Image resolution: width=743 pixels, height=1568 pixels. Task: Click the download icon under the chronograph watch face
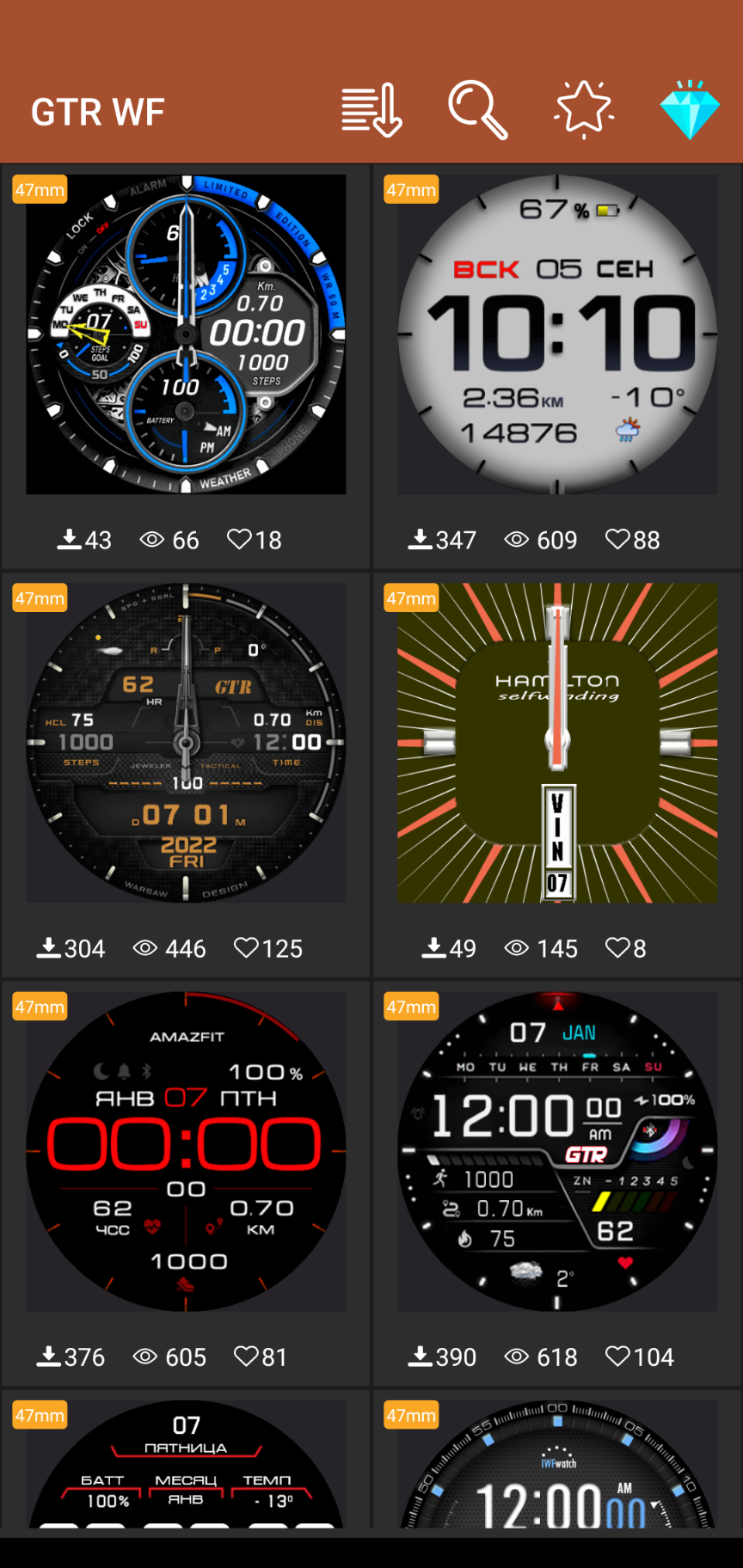click(69, 539)
